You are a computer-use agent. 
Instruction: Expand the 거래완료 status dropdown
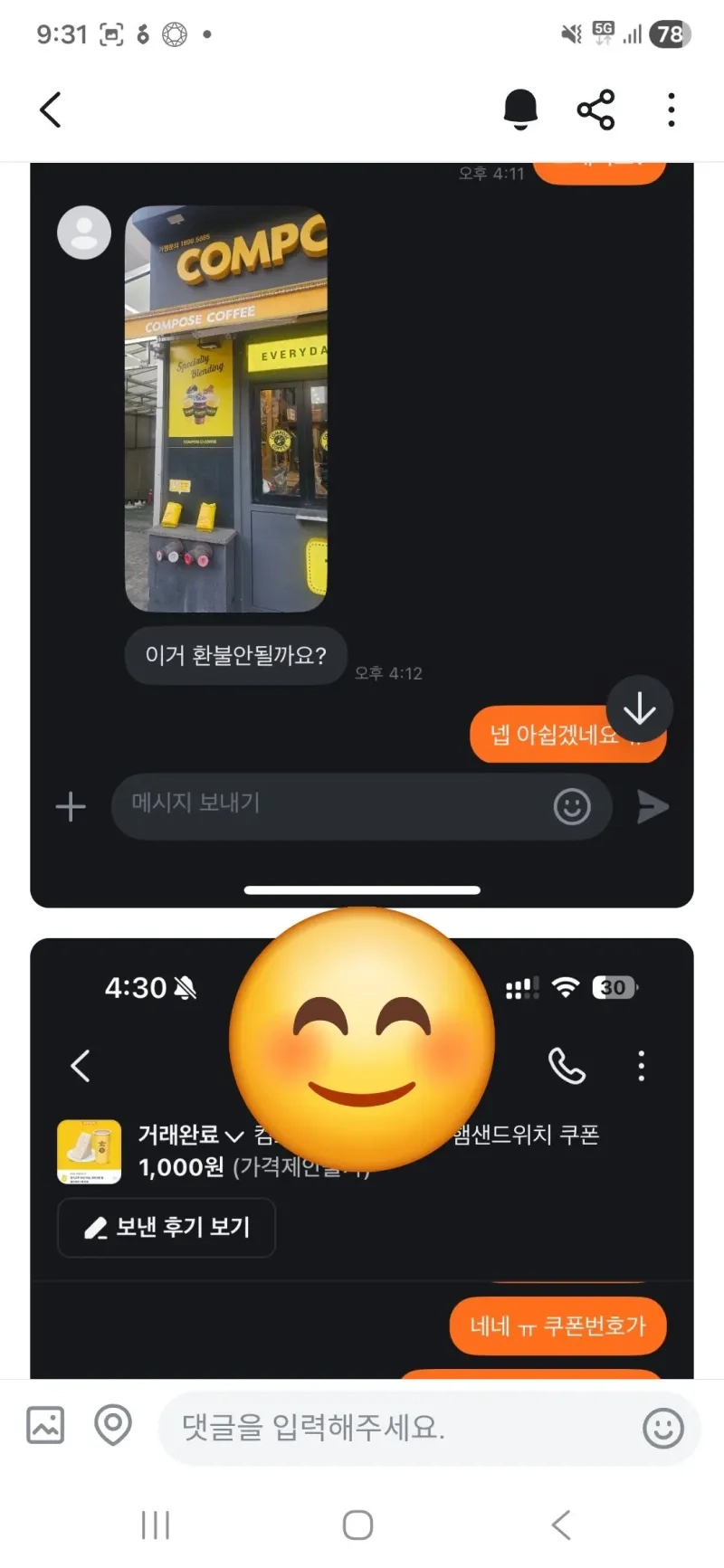coord(233,1136)
